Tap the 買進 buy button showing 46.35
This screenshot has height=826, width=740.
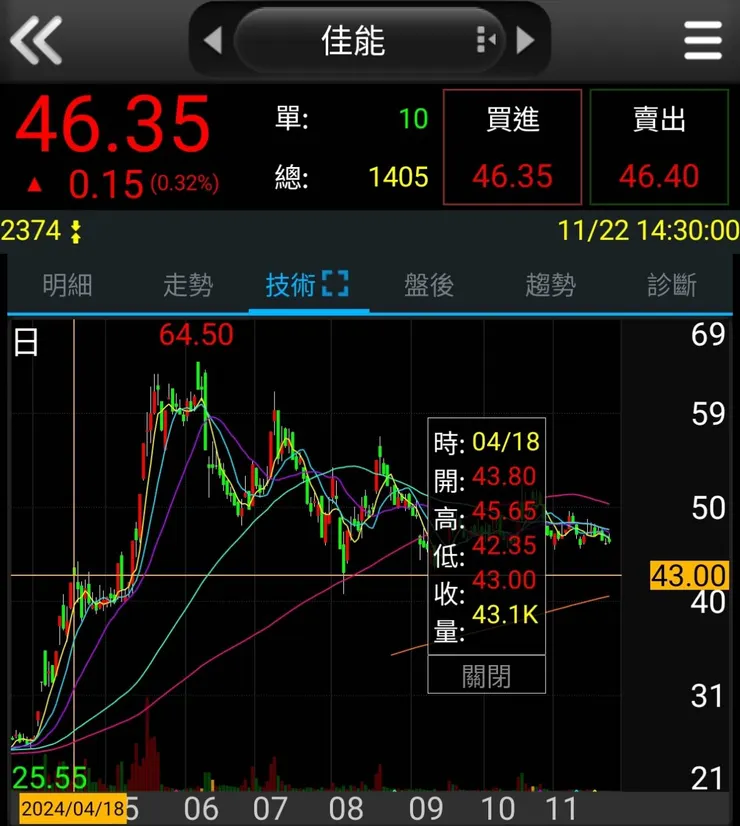[511, 147]
